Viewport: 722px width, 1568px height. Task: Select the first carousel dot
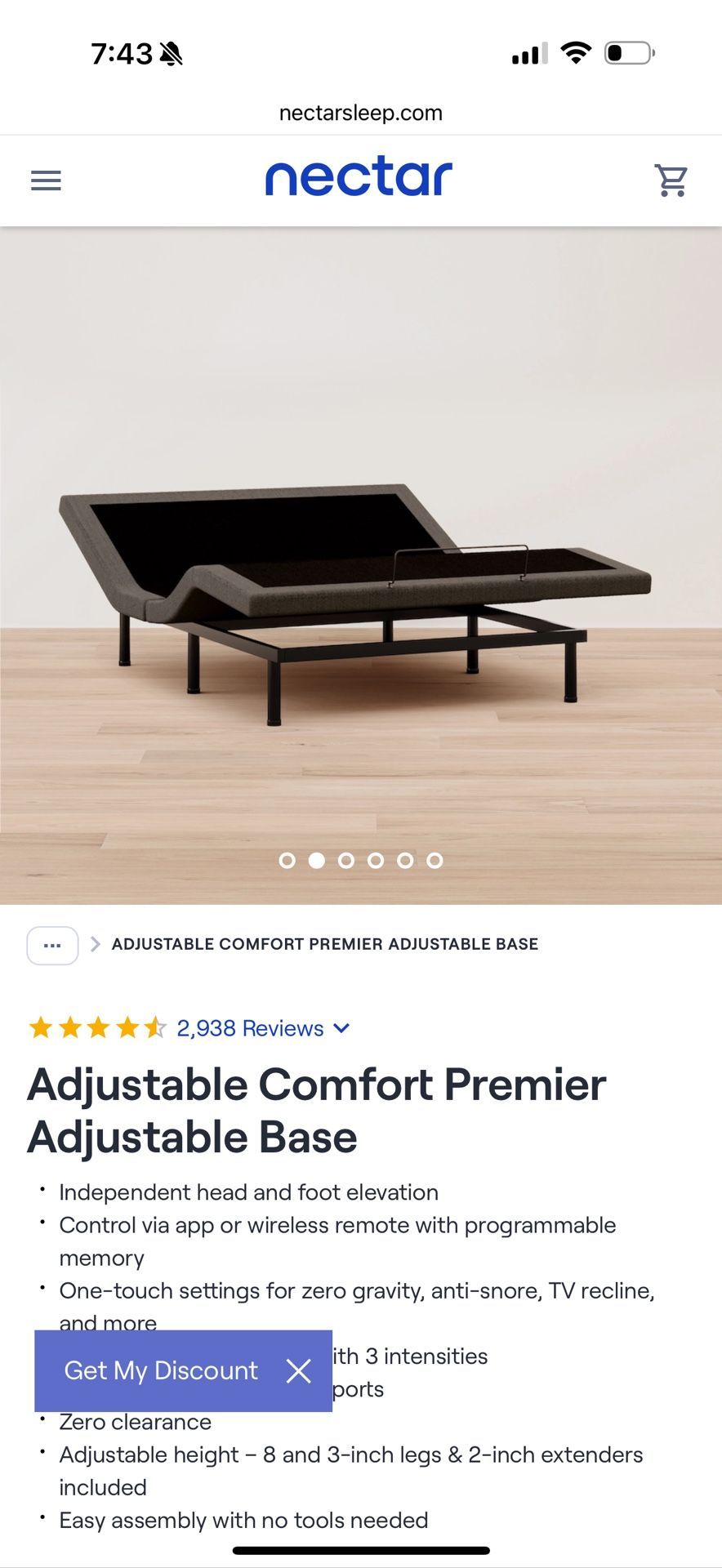click(288, 861)
